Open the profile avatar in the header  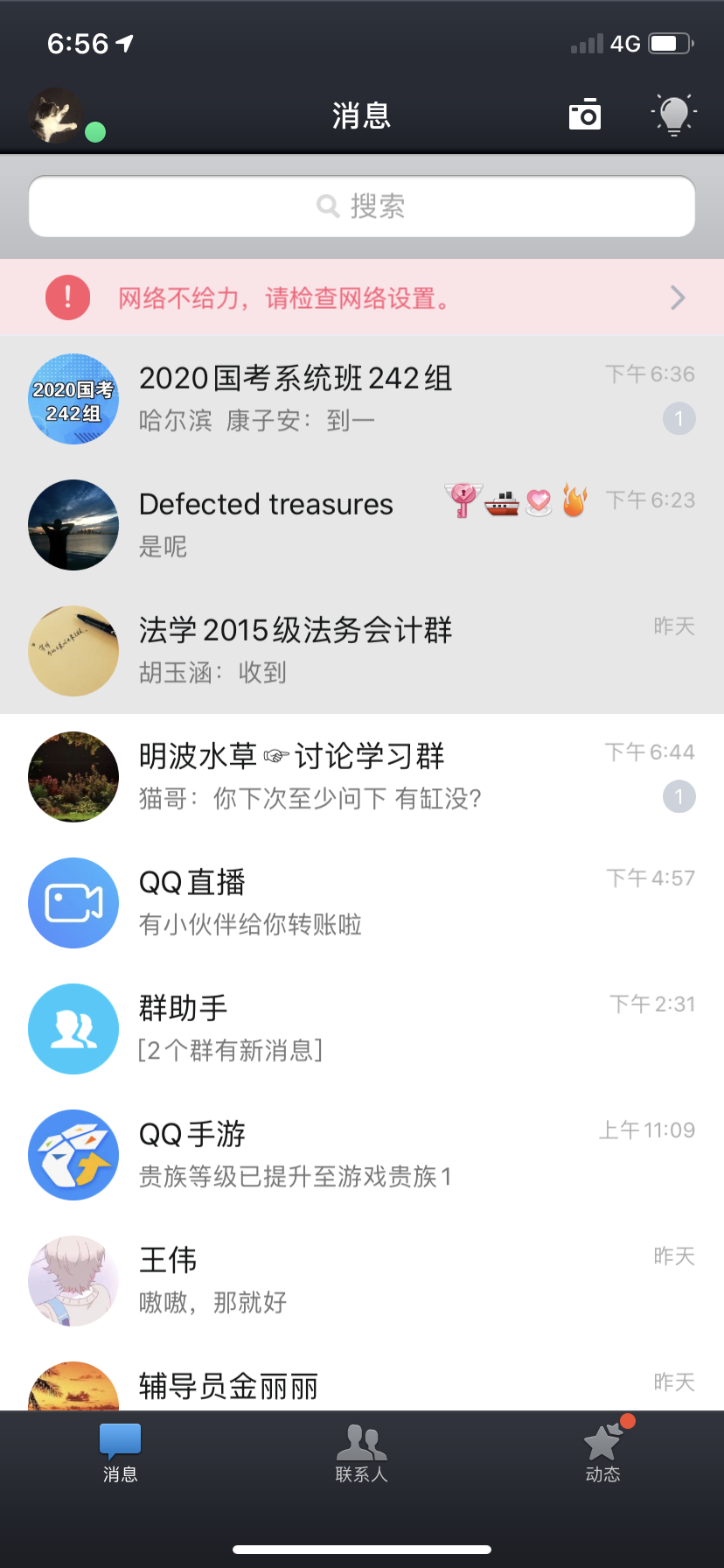coord(56,115)
